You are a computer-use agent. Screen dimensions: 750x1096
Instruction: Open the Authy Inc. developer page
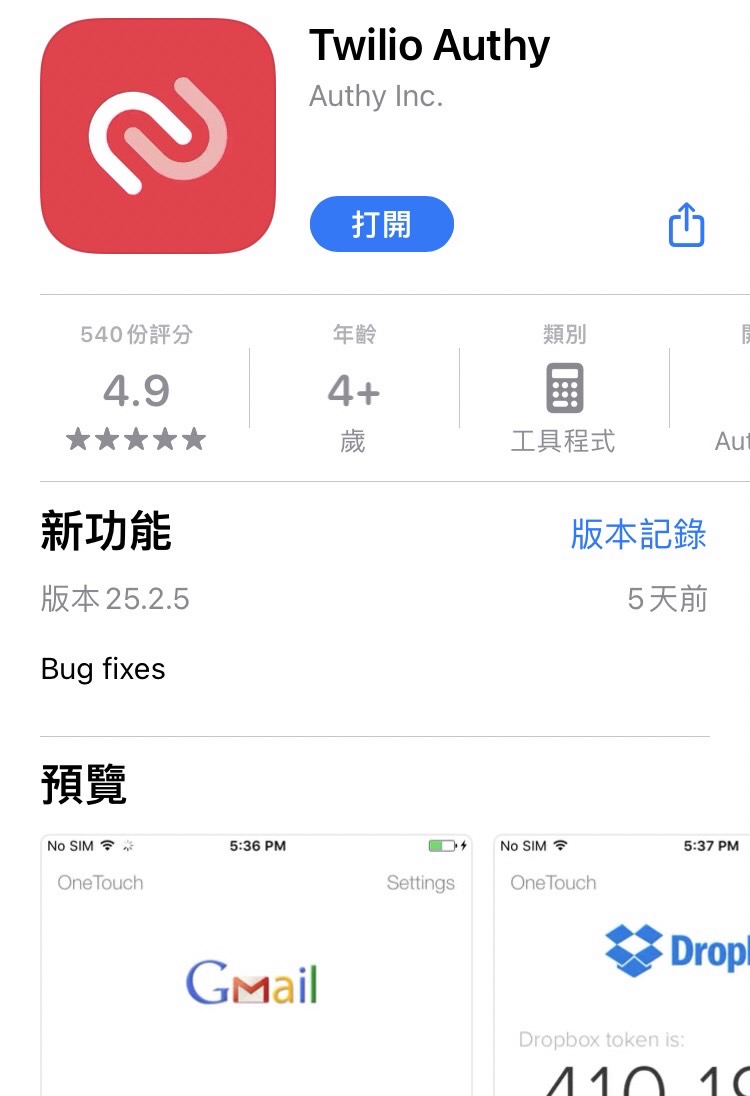pos(375,96)
